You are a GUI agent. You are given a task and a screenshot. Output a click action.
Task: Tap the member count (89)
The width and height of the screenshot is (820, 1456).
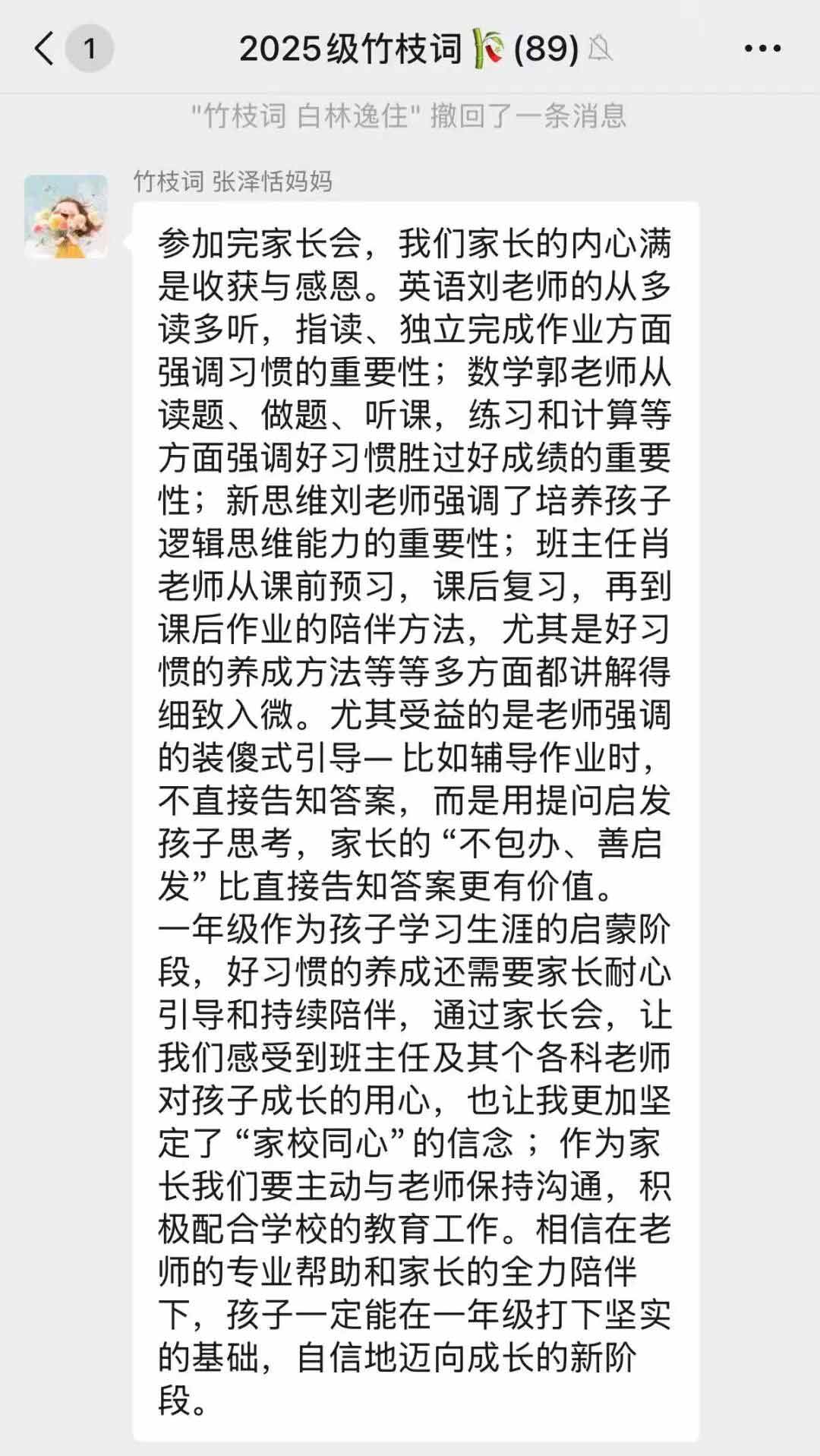click(x=548, y=47)
